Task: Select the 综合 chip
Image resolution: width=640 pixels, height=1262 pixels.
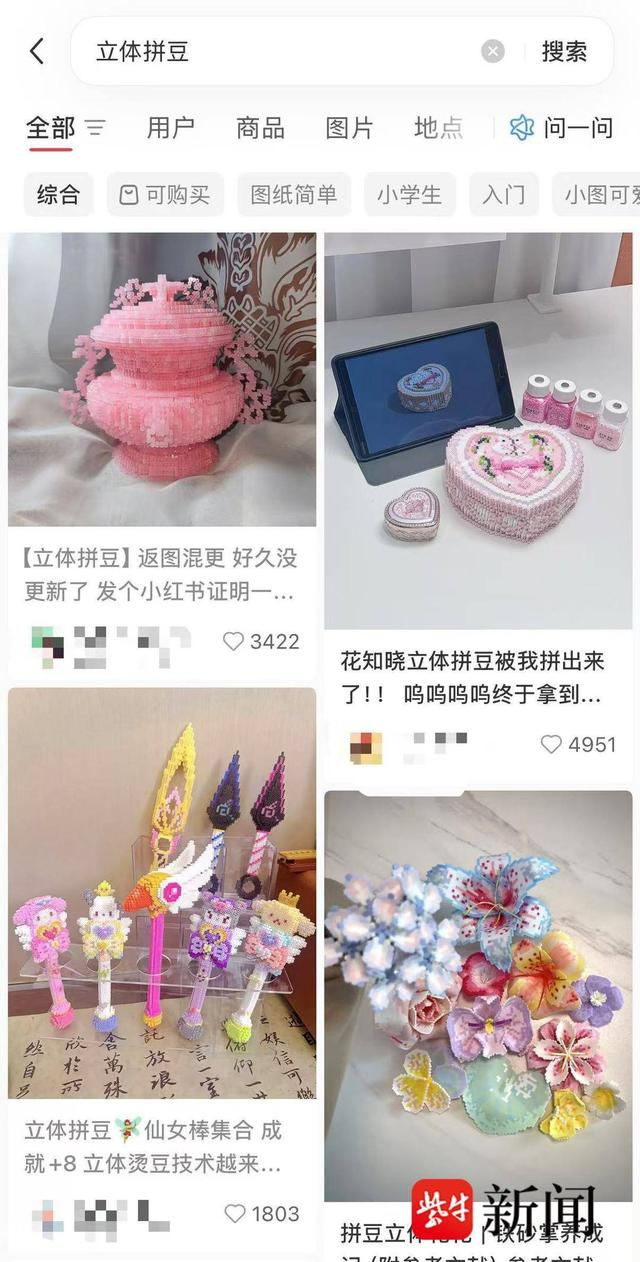Action: (58, 194)
